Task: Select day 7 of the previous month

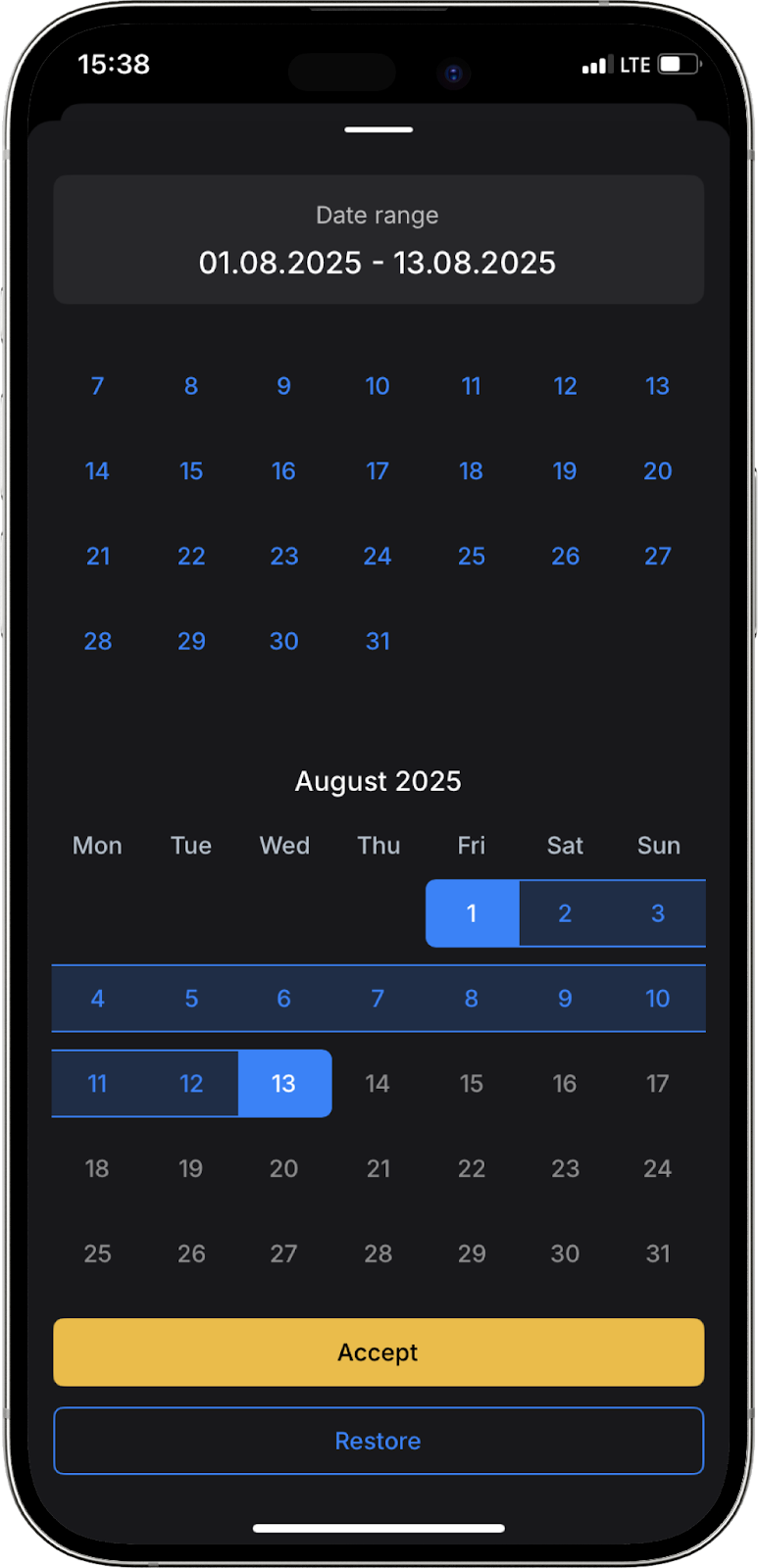Action: (97, 386)
